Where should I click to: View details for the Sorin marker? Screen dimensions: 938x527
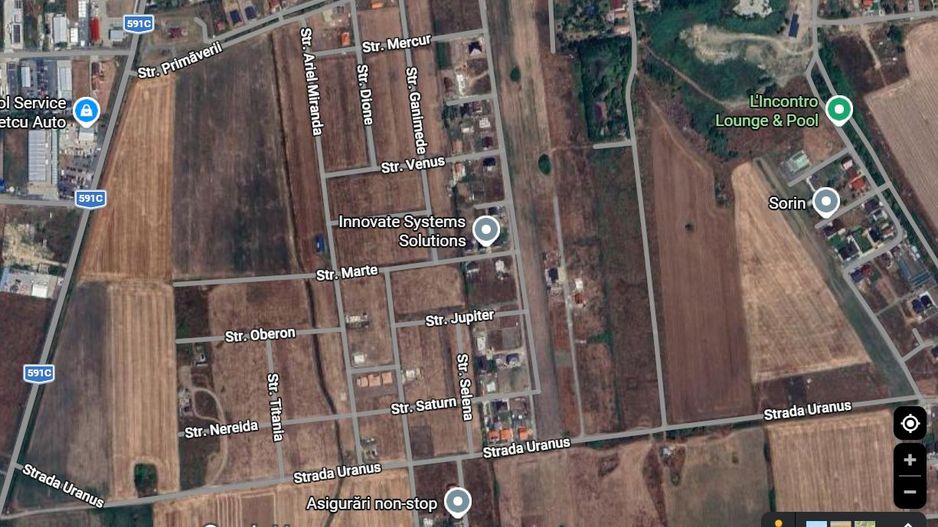[825, 202]
